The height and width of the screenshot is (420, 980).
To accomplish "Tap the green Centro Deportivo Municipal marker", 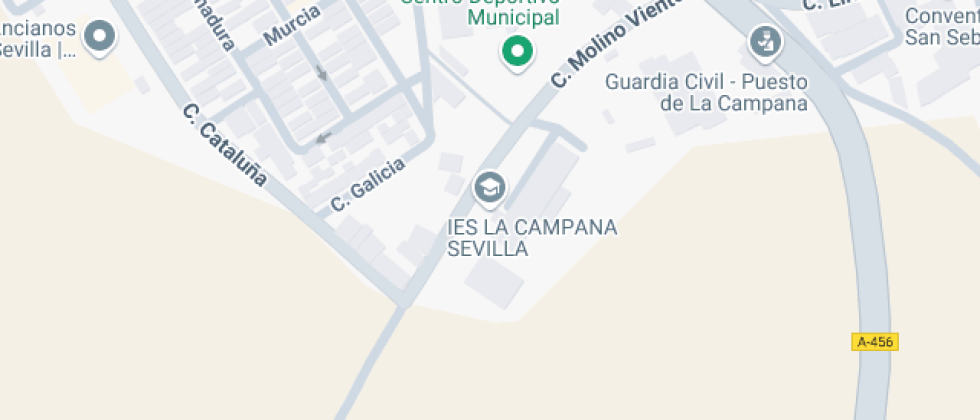I will (x=517, y=53).
